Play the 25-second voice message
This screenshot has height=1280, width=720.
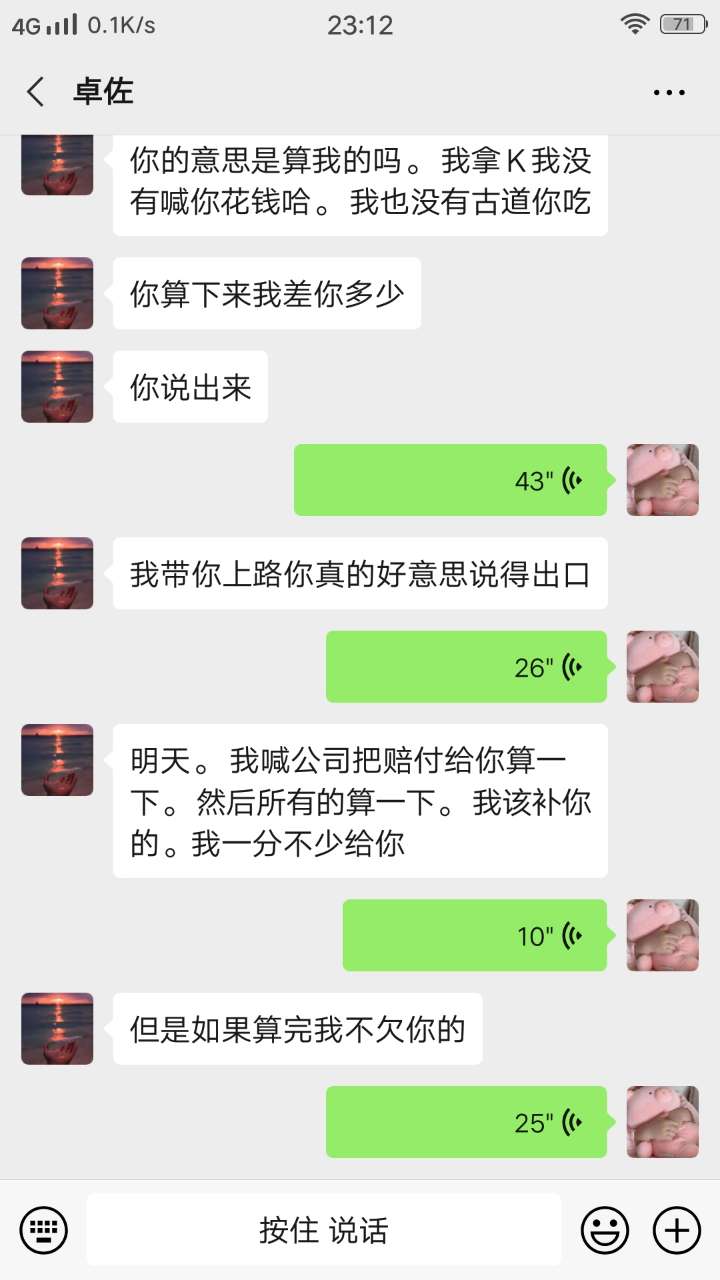(466, 1122)
